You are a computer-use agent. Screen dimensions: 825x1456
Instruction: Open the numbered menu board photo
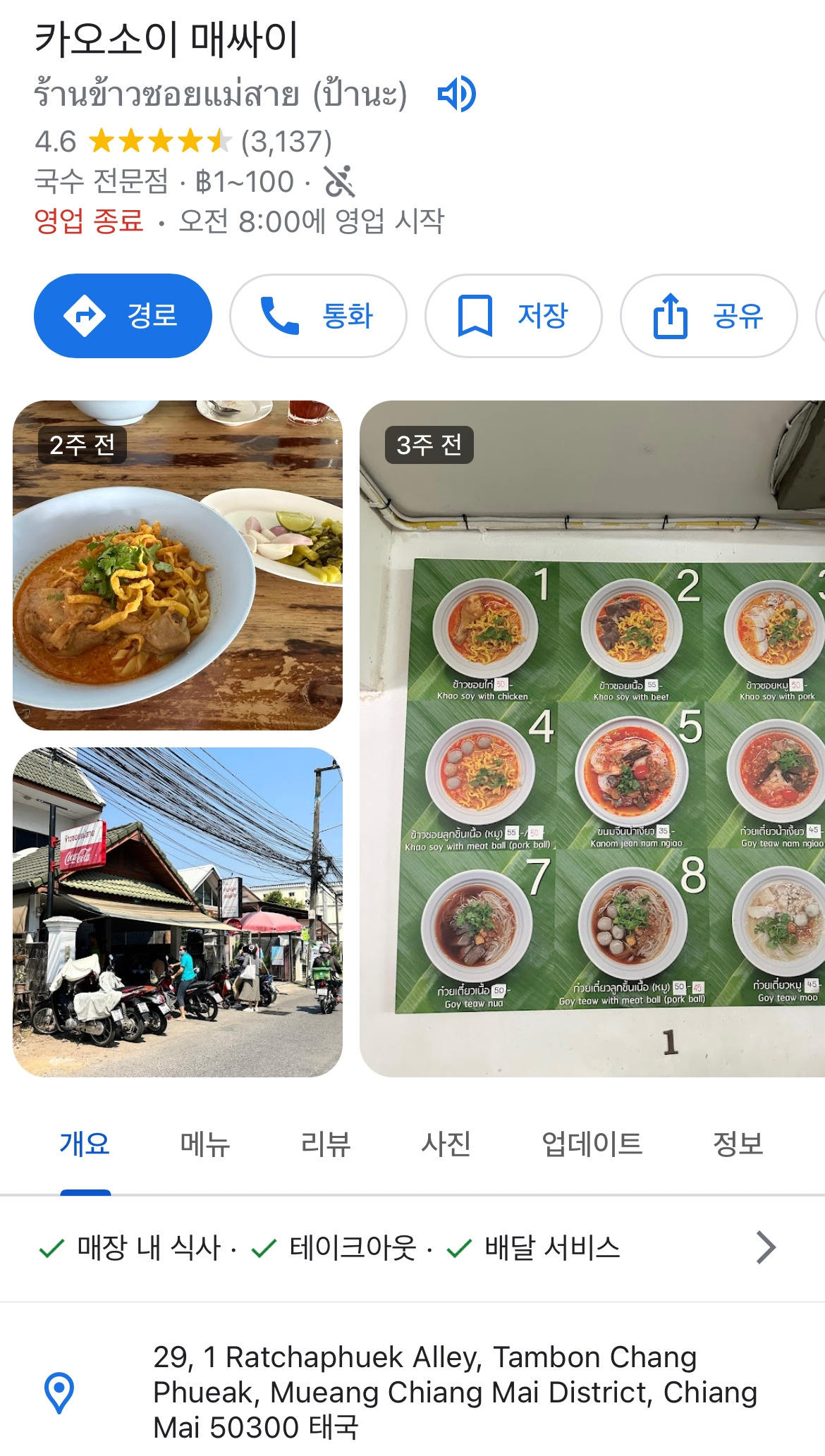click(x=592, y=738)
